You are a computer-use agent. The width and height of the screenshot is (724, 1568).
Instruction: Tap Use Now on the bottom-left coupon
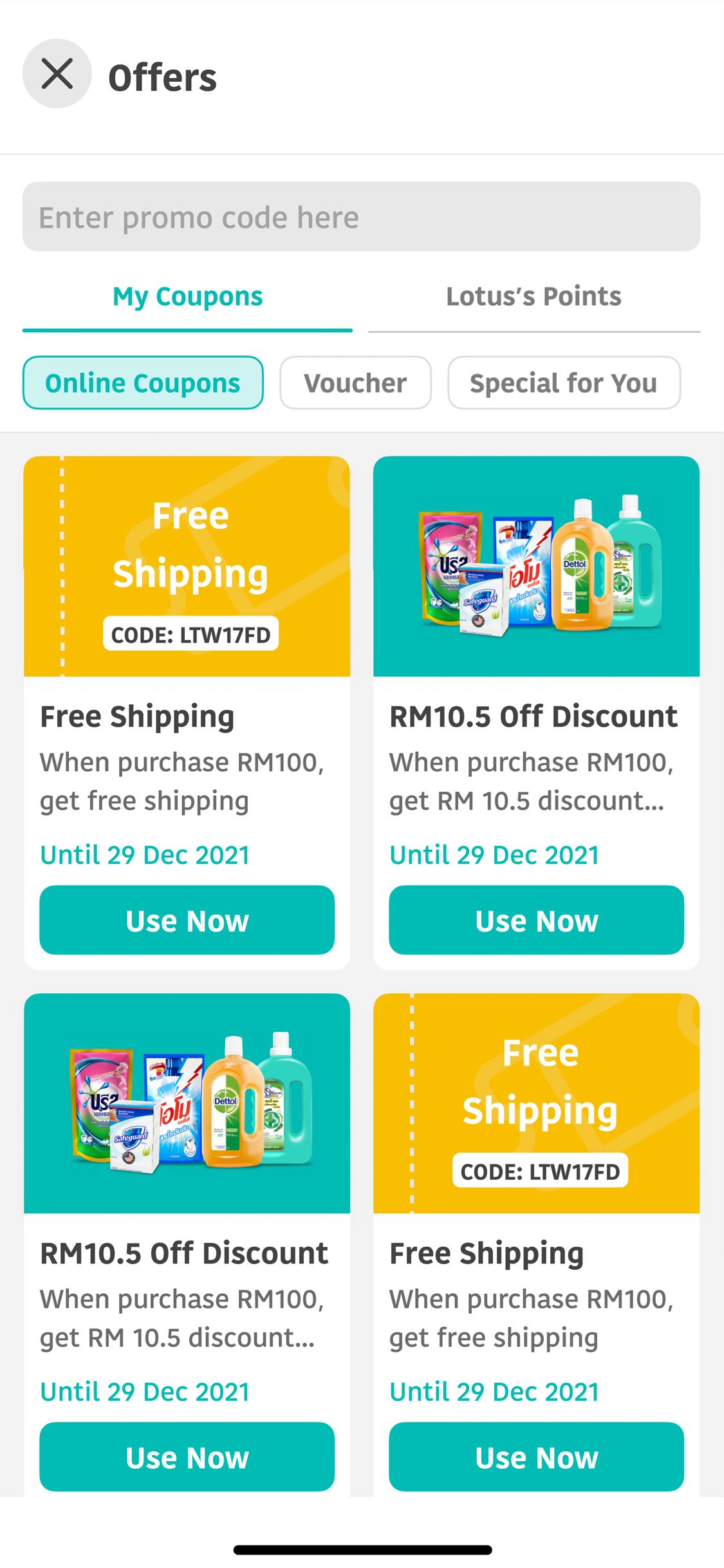coord(187,1457)
